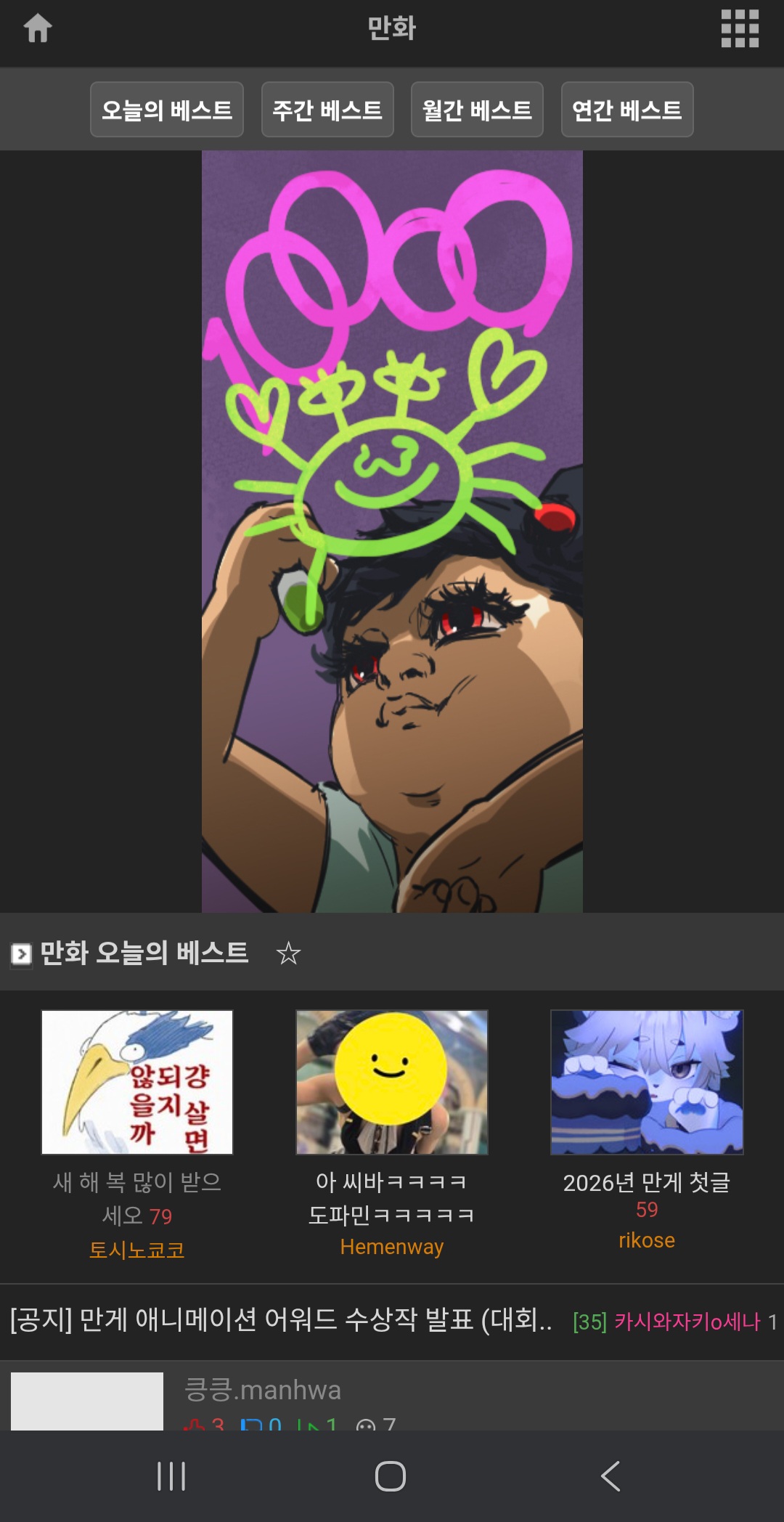
Task: Open the 만게 애니메이션 어워드 notice
Action: pos(392,1320)
